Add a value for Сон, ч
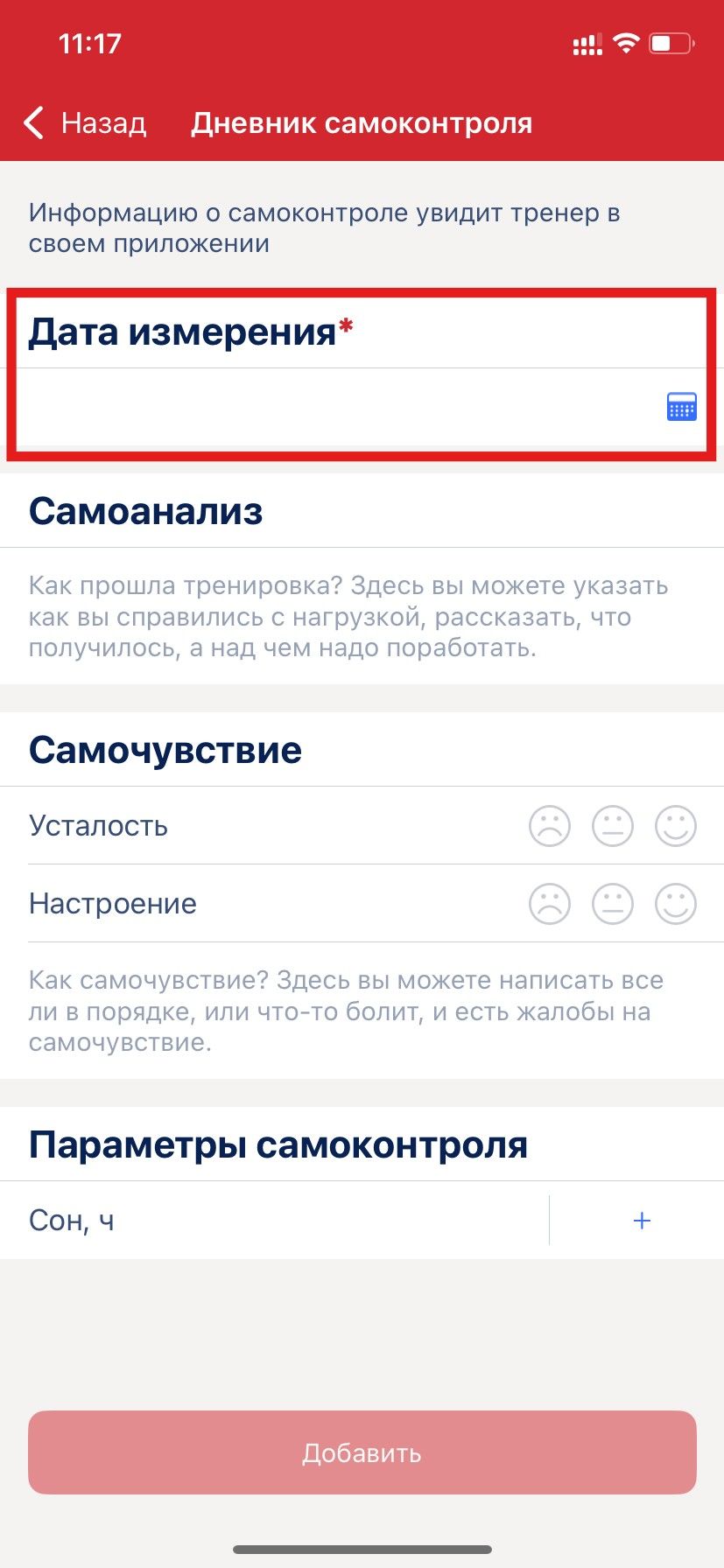 click(x=642, y=1221)
